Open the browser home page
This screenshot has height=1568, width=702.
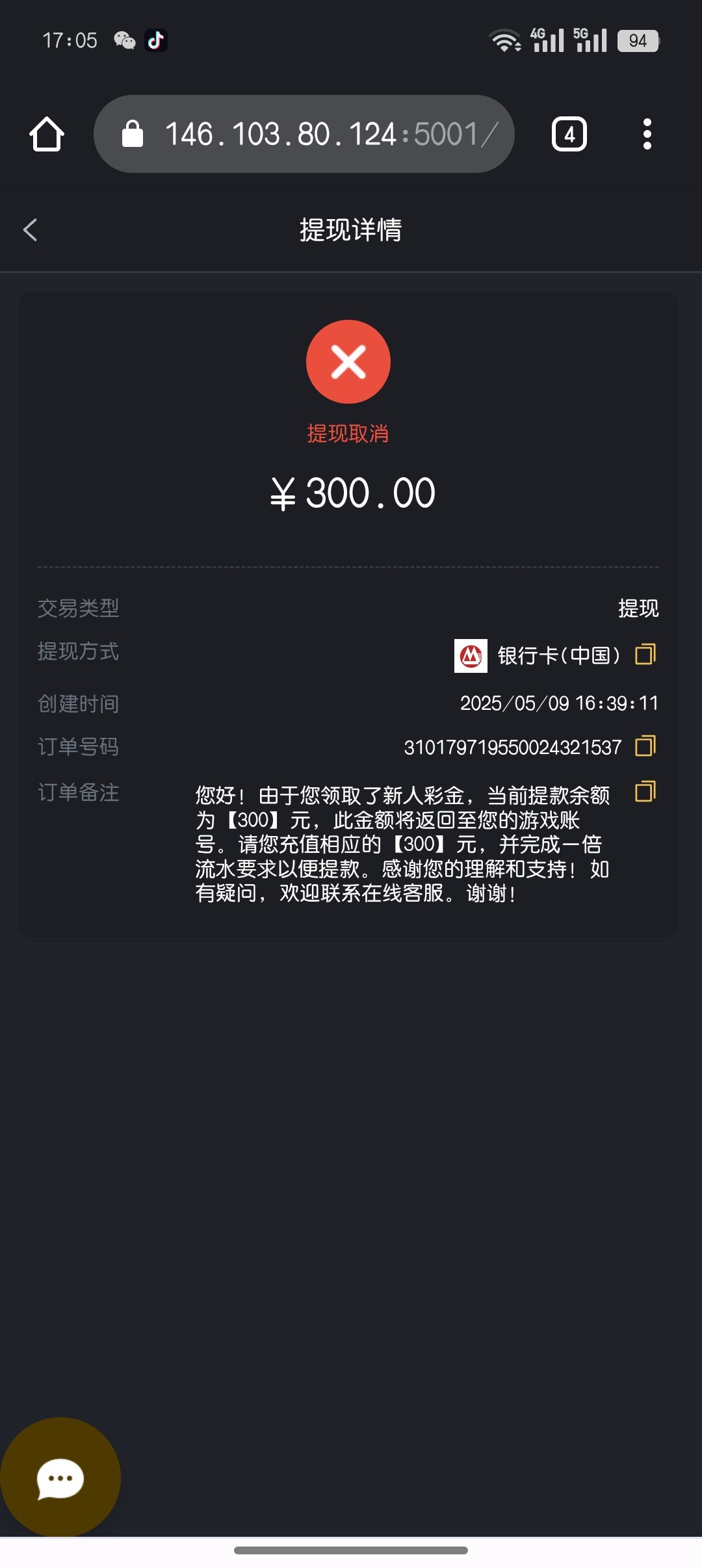coord(47,134)
